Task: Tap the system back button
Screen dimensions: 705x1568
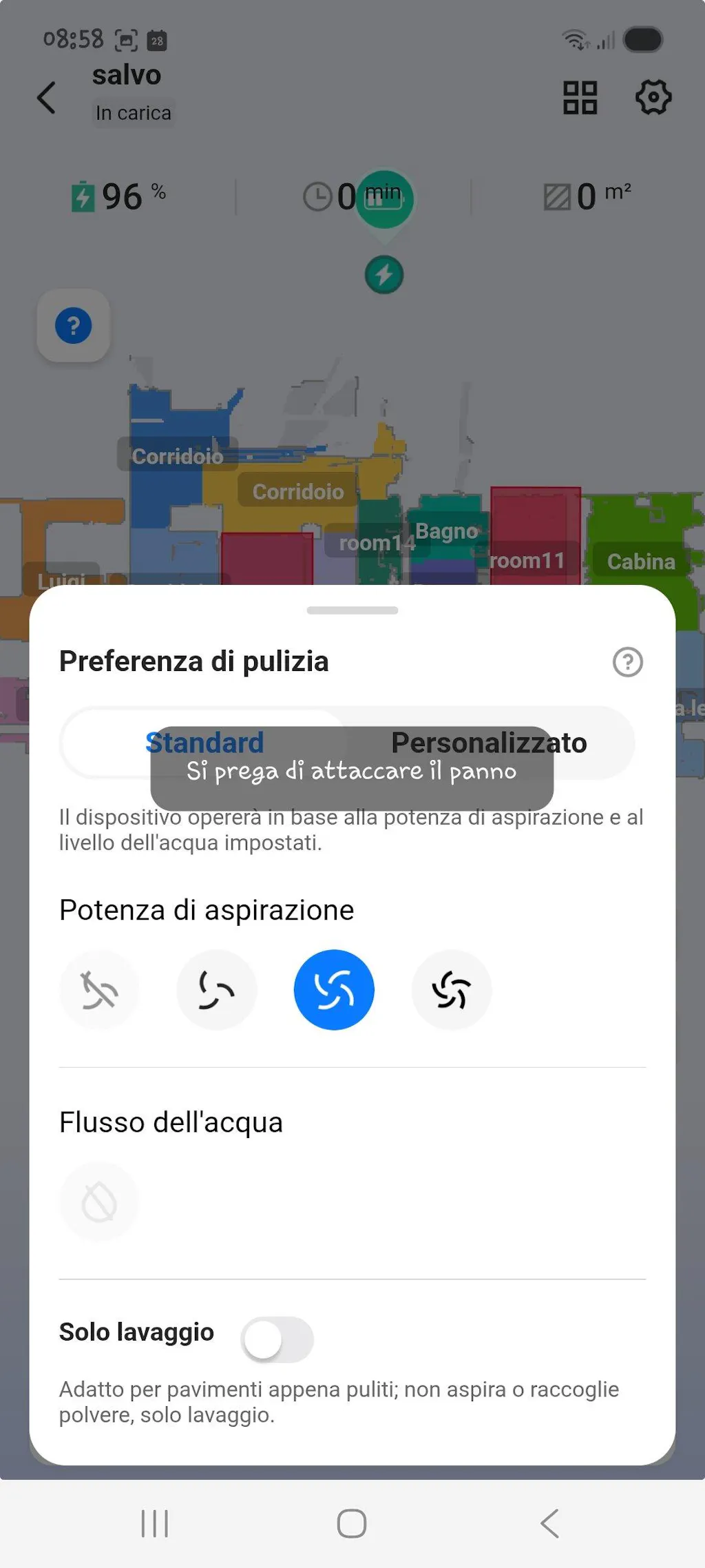Action: pyautogui.click(x=549, y=1523)
